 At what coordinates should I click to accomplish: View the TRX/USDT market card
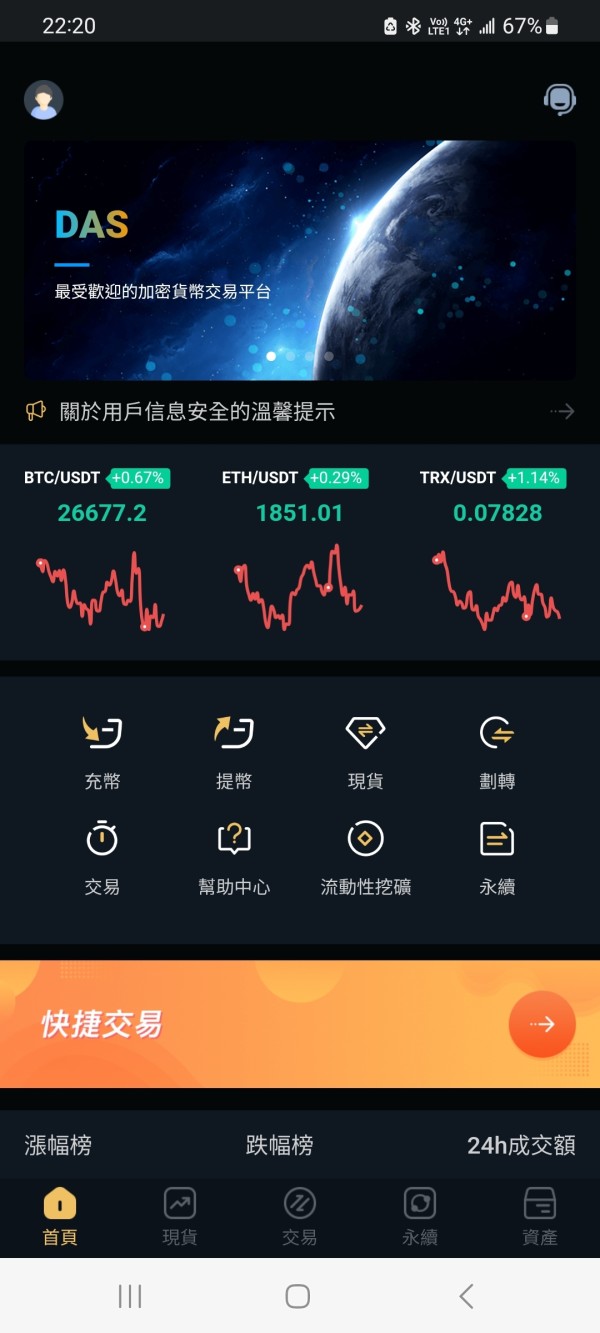pyautogui.click(x=498, y=550)
